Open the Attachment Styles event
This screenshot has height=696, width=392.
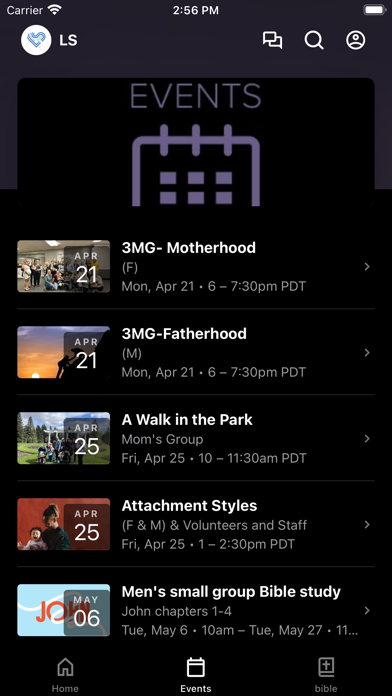[196, 525]
